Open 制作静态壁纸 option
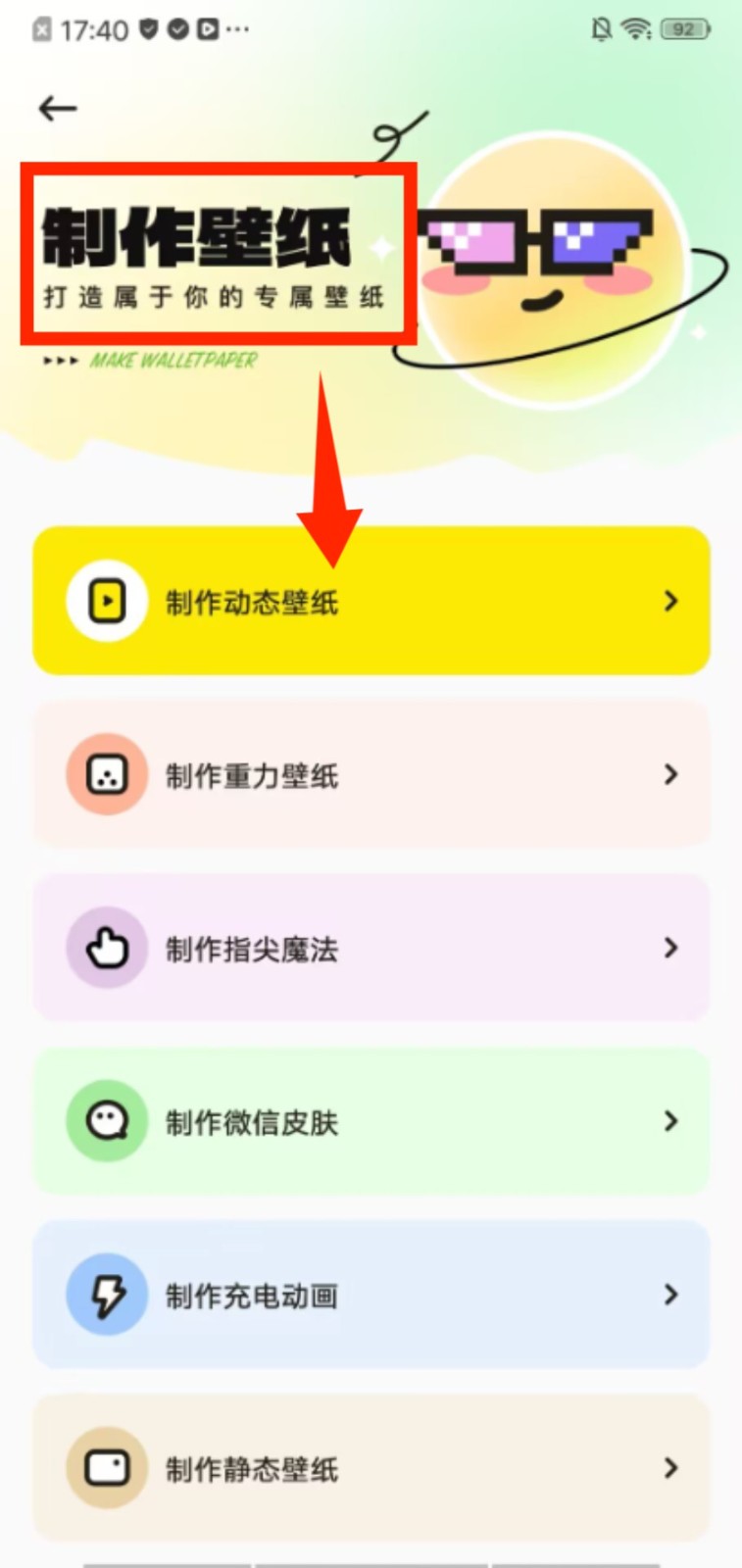 click(371, 1468)
